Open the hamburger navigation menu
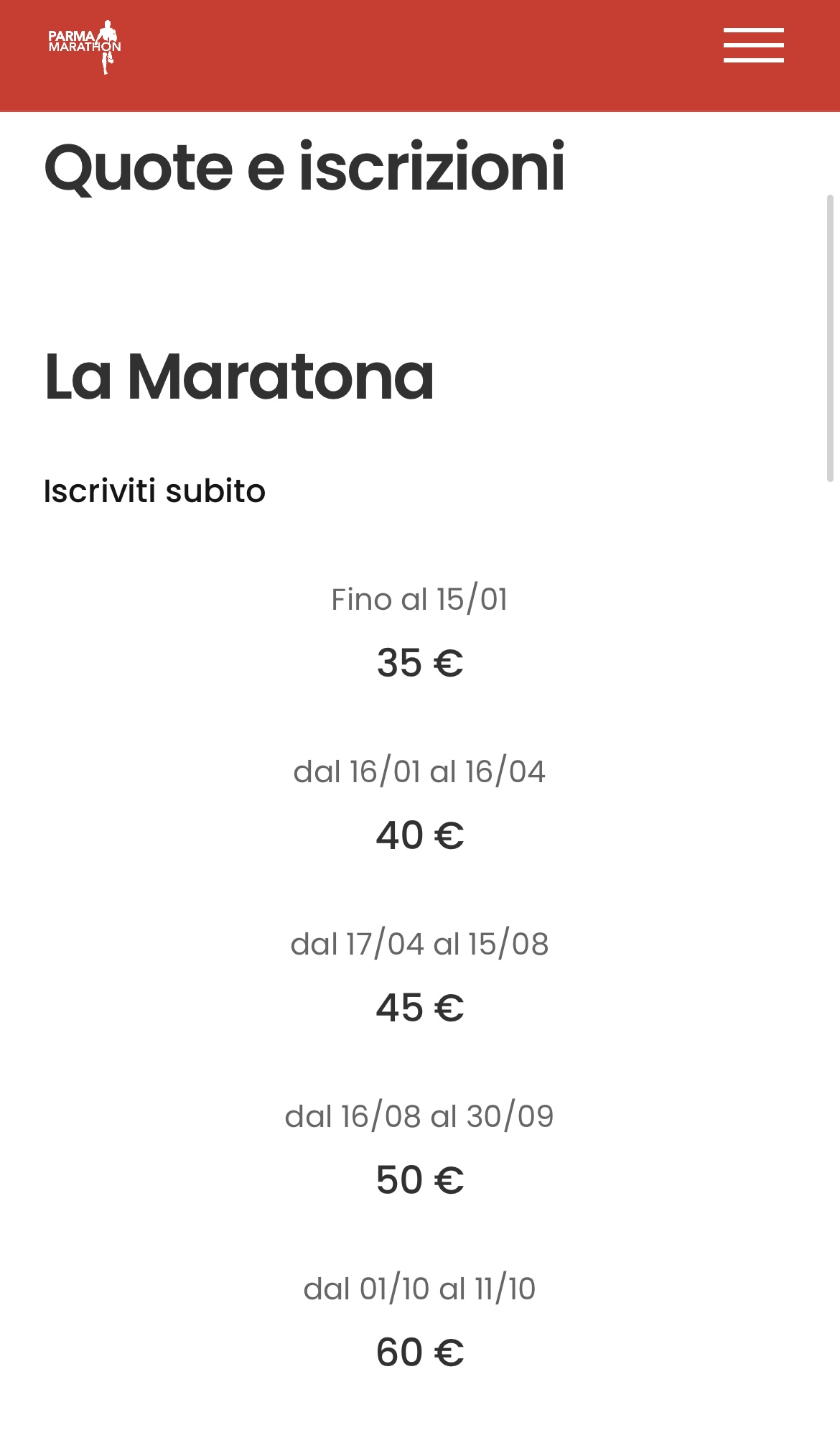840x1438 pixels. pos(753,46)
